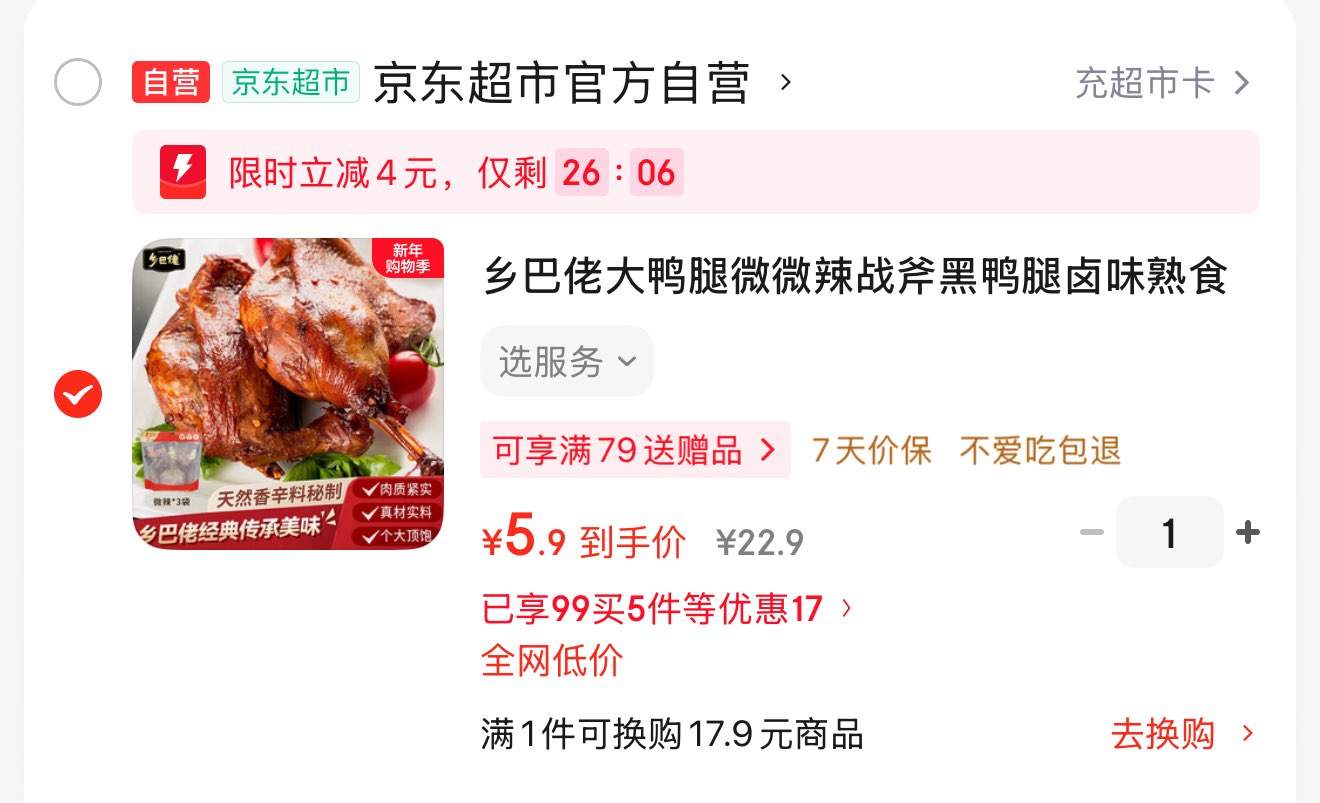Select all items from 京东超市官方自营 store
The width and height of the screenshot is (1320, 803).
78,82
